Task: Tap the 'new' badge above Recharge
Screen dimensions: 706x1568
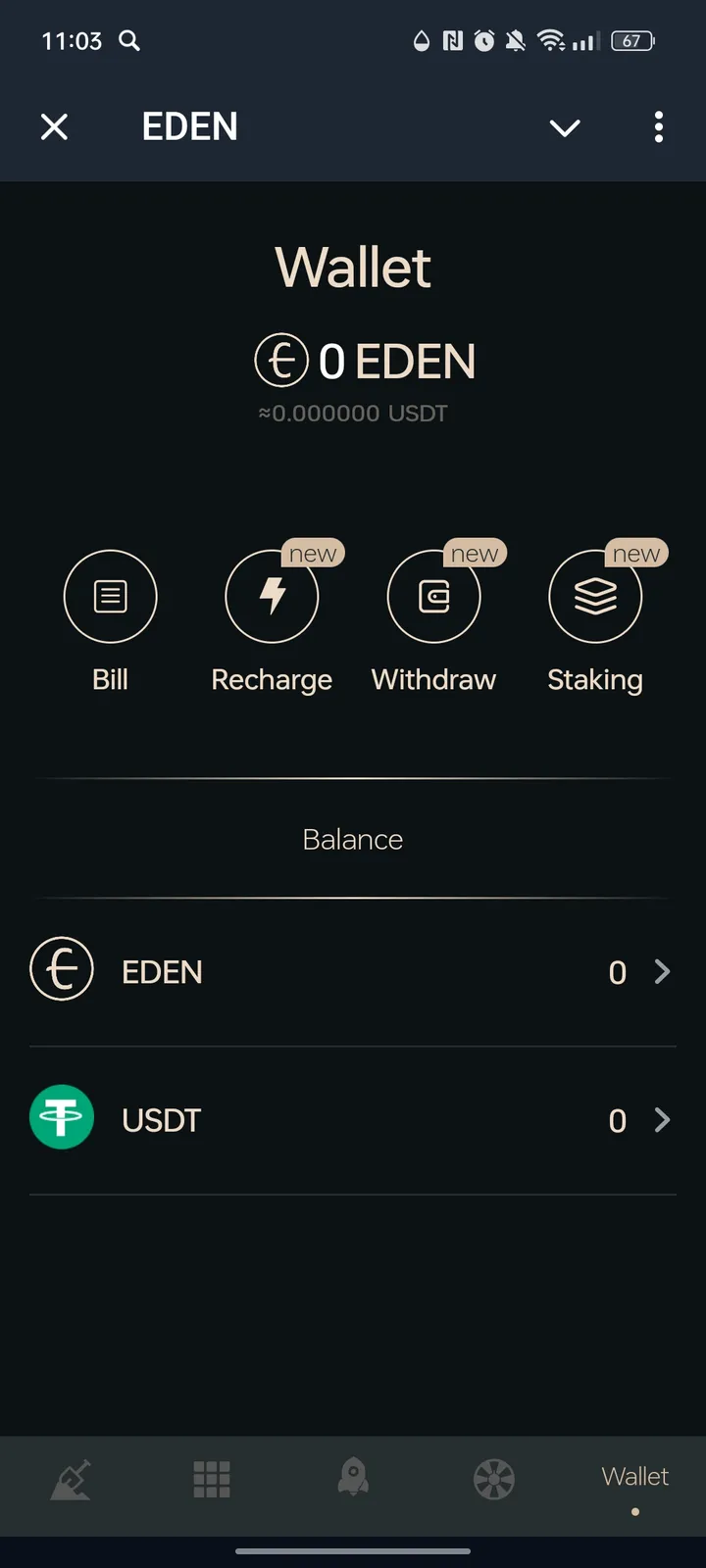Action: 313,554
